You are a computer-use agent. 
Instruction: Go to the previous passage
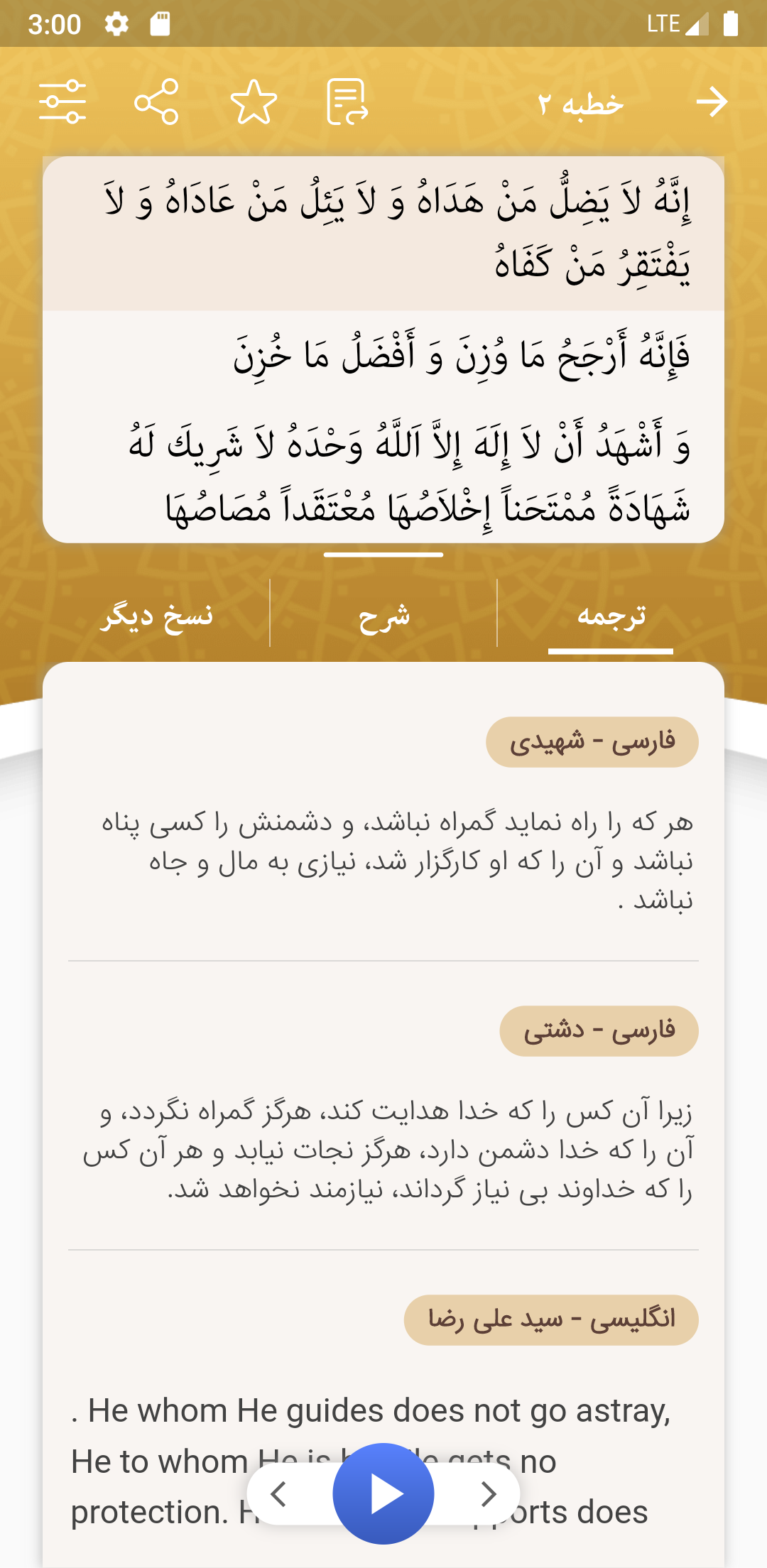click(x=280, y=1493)
